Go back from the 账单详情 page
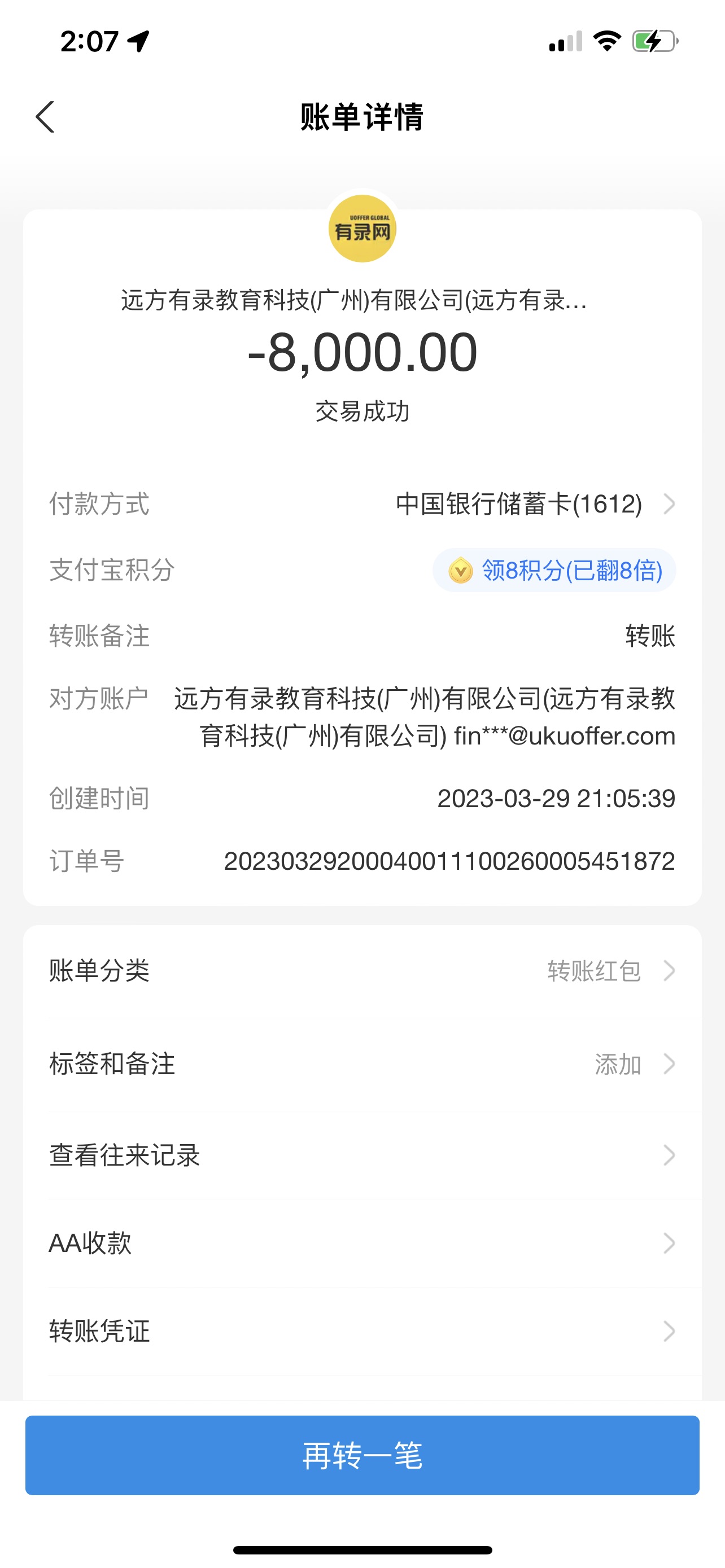725x1568 pixels. [x=46, y=117]
